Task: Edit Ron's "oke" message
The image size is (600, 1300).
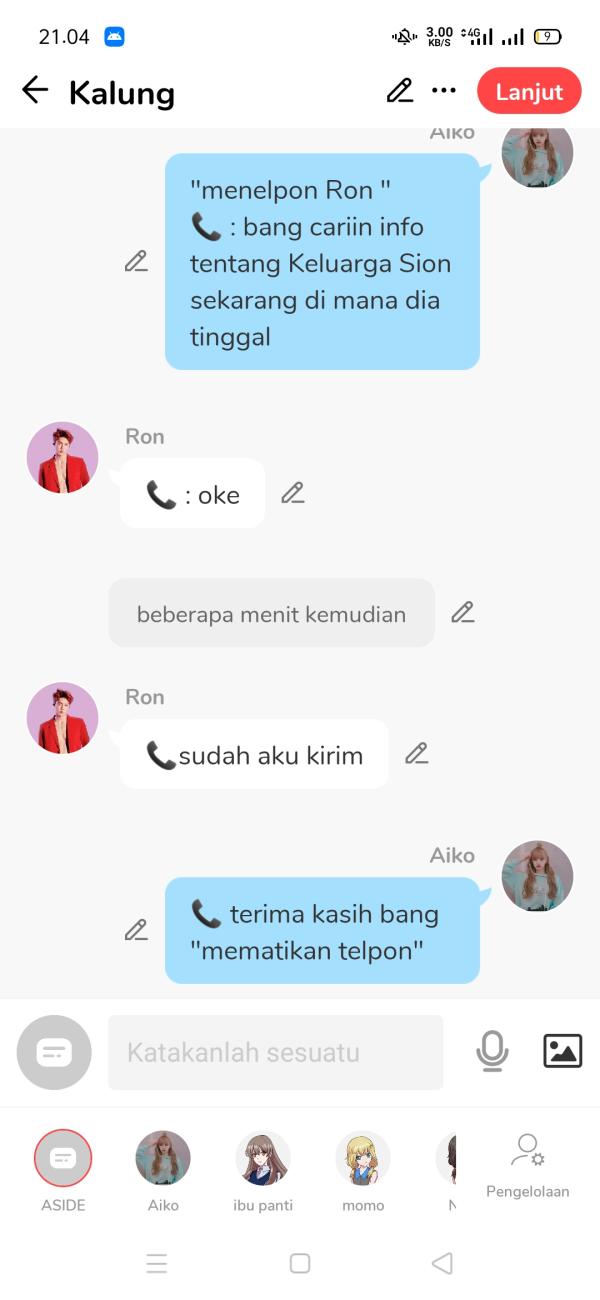Action: (x=292, y=493)
